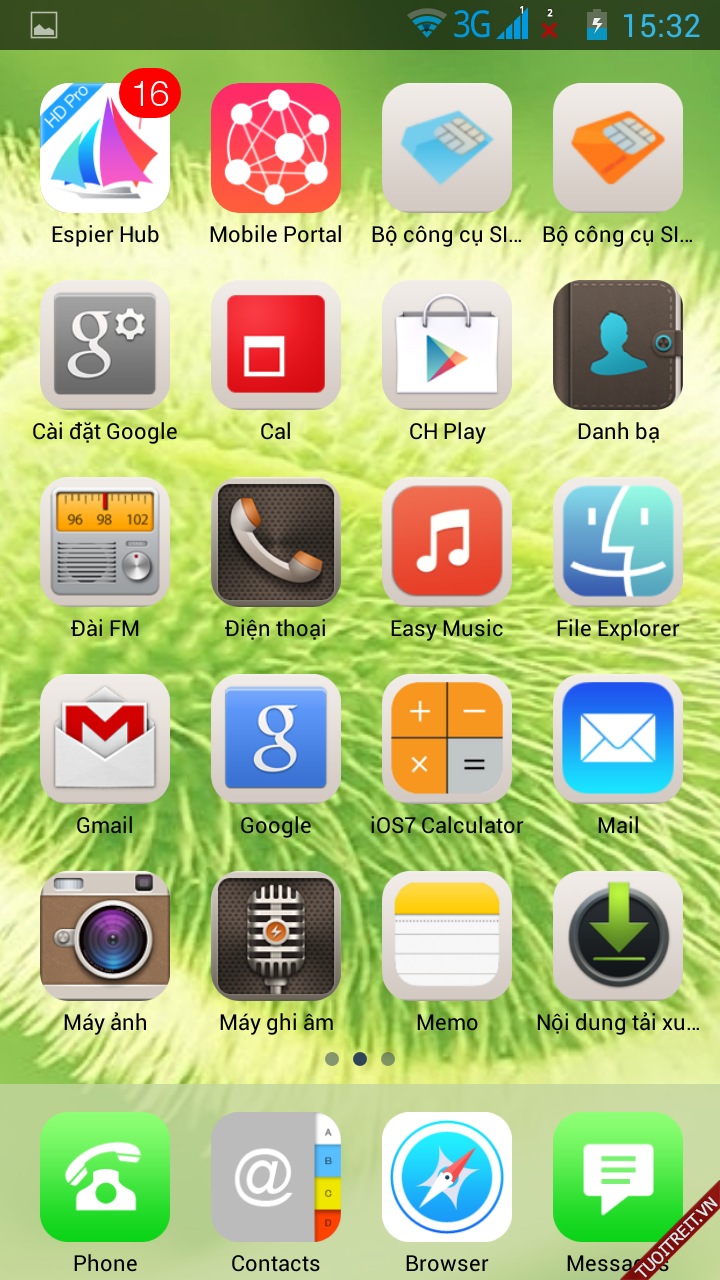Screen dimensions: 720x1280
Task: Open Nội dung tải xuống downloads
Action: 618,936
